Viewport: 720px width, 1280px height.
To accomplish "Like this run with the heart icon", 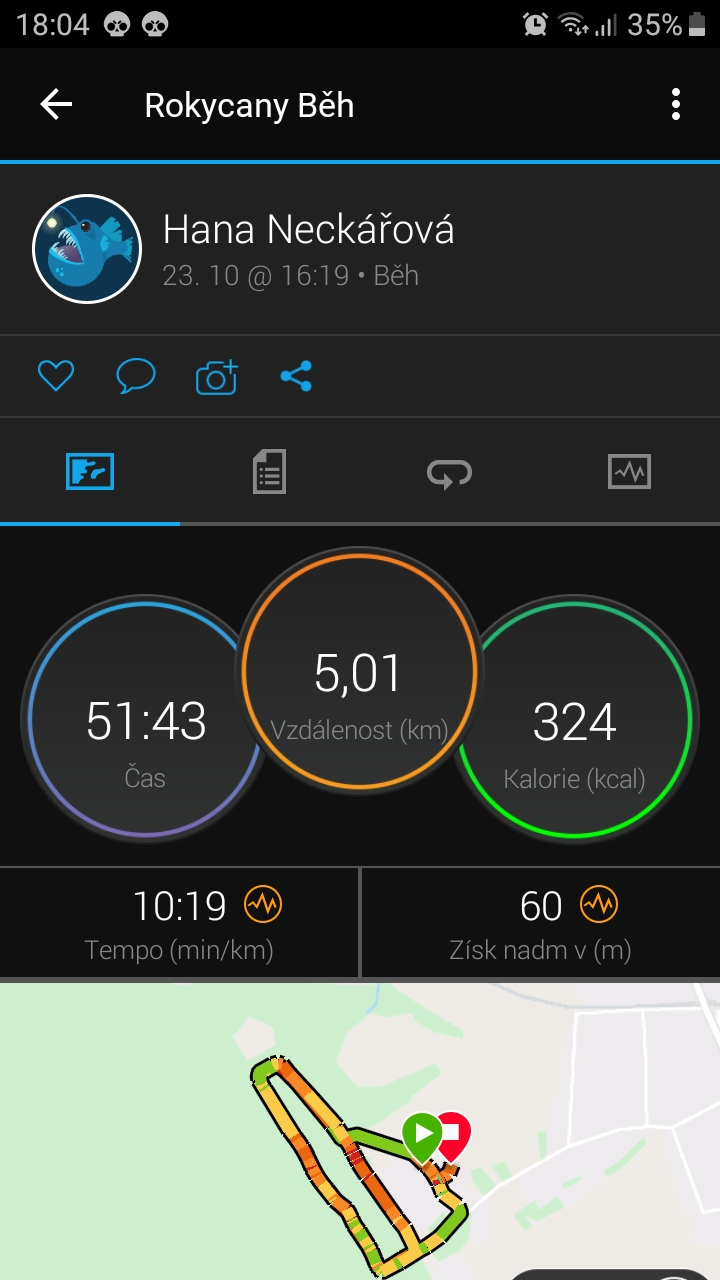I will tap(56, 376).
